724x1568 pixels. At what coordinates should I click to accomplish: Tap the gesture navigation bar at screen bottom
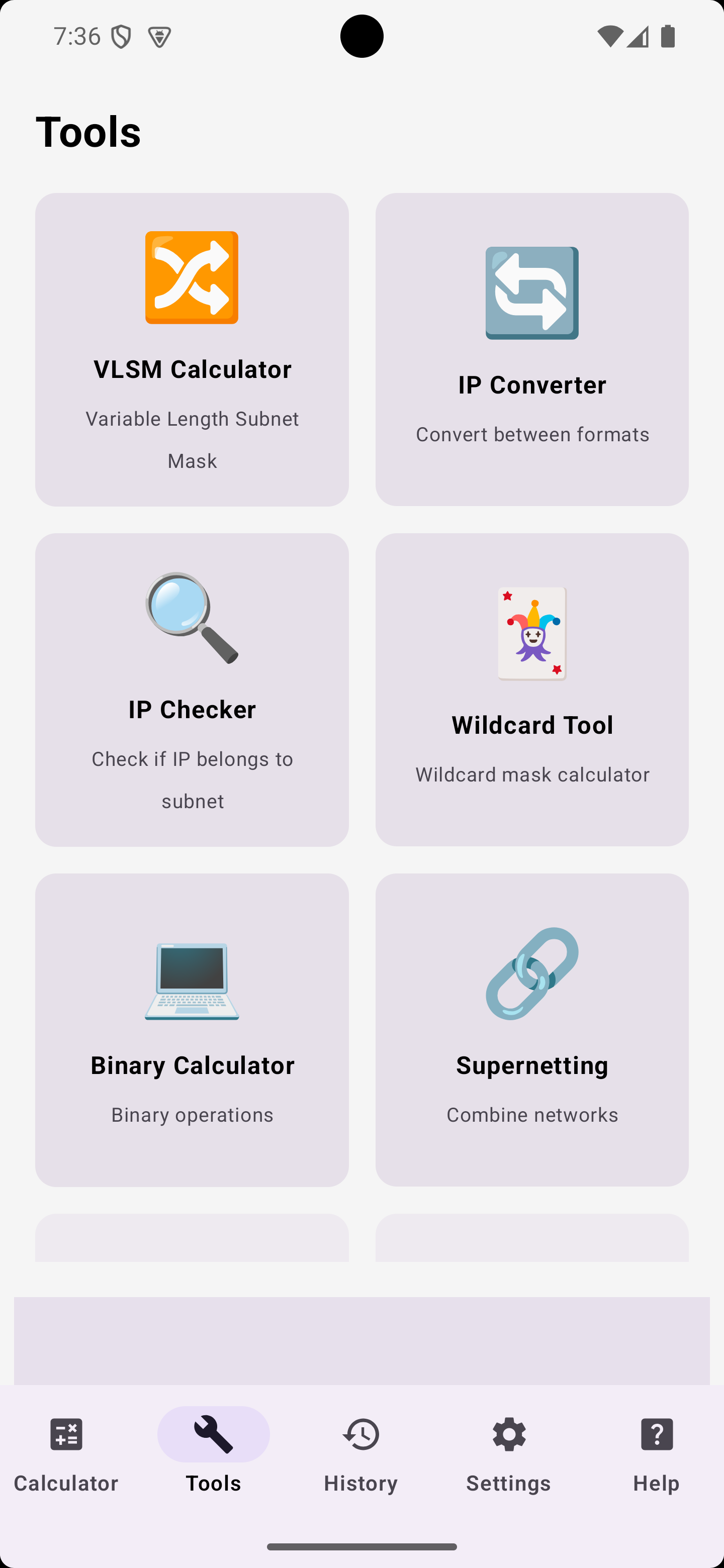pos(361,1547)
